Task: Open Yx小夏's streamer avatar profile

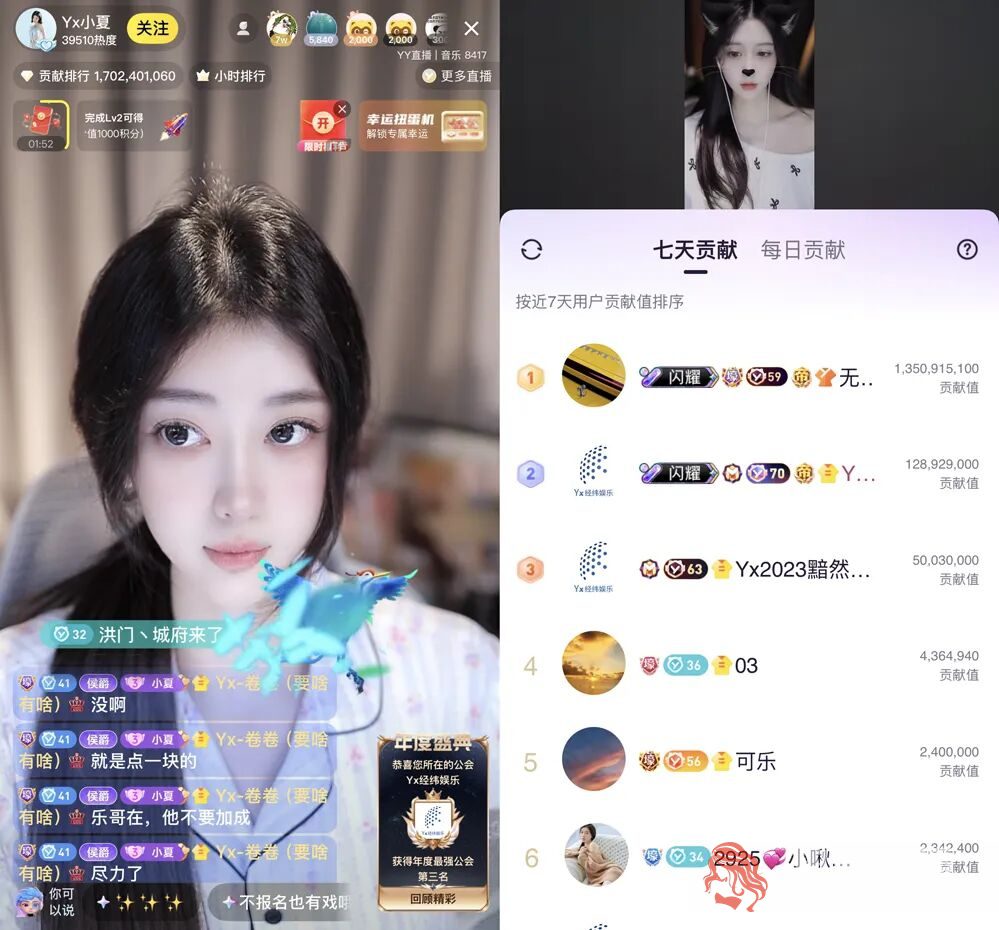Action: pyautogui.click(x=36, y=29)
